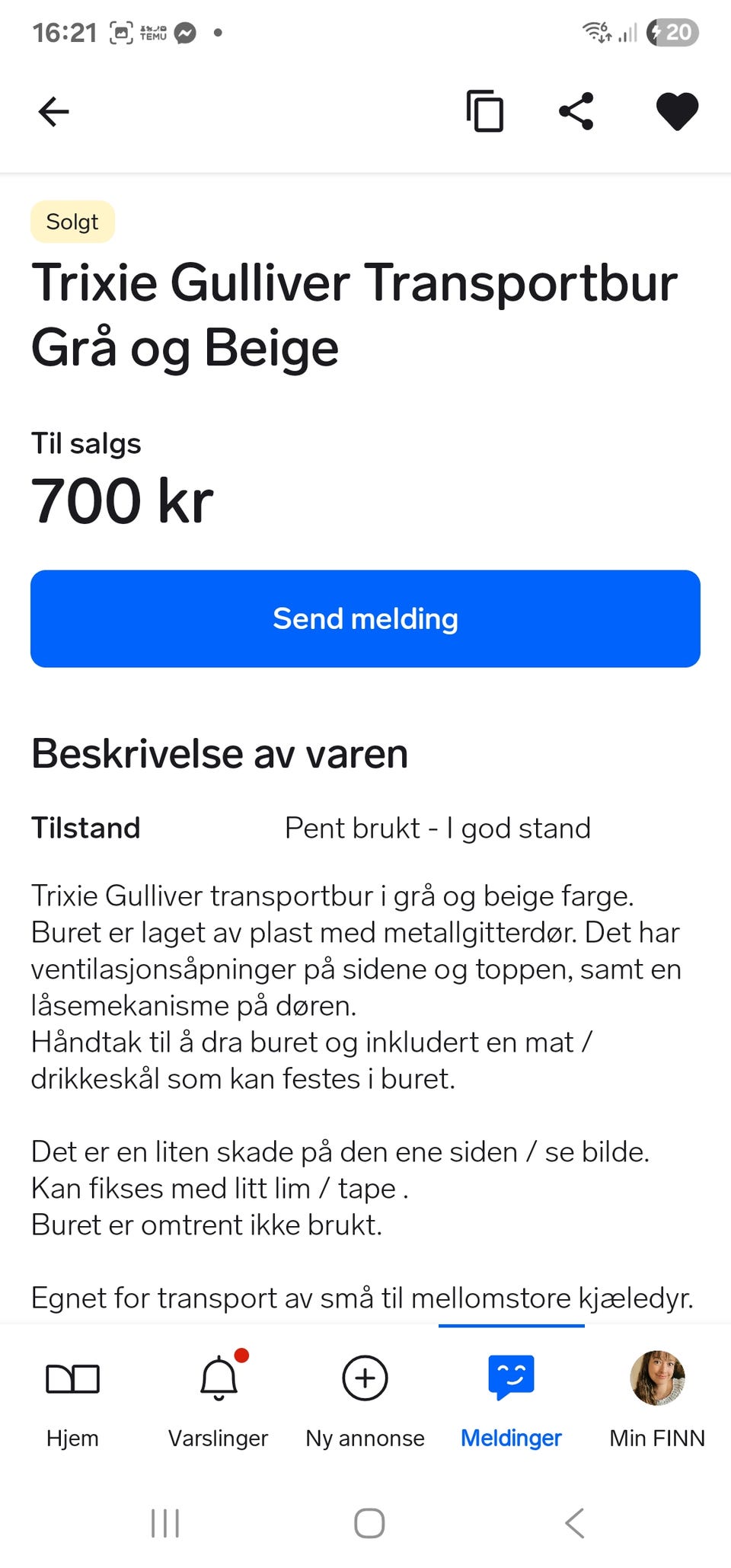Select the Hjem book icon
731x1568 pixels.
click(72, 1378)
